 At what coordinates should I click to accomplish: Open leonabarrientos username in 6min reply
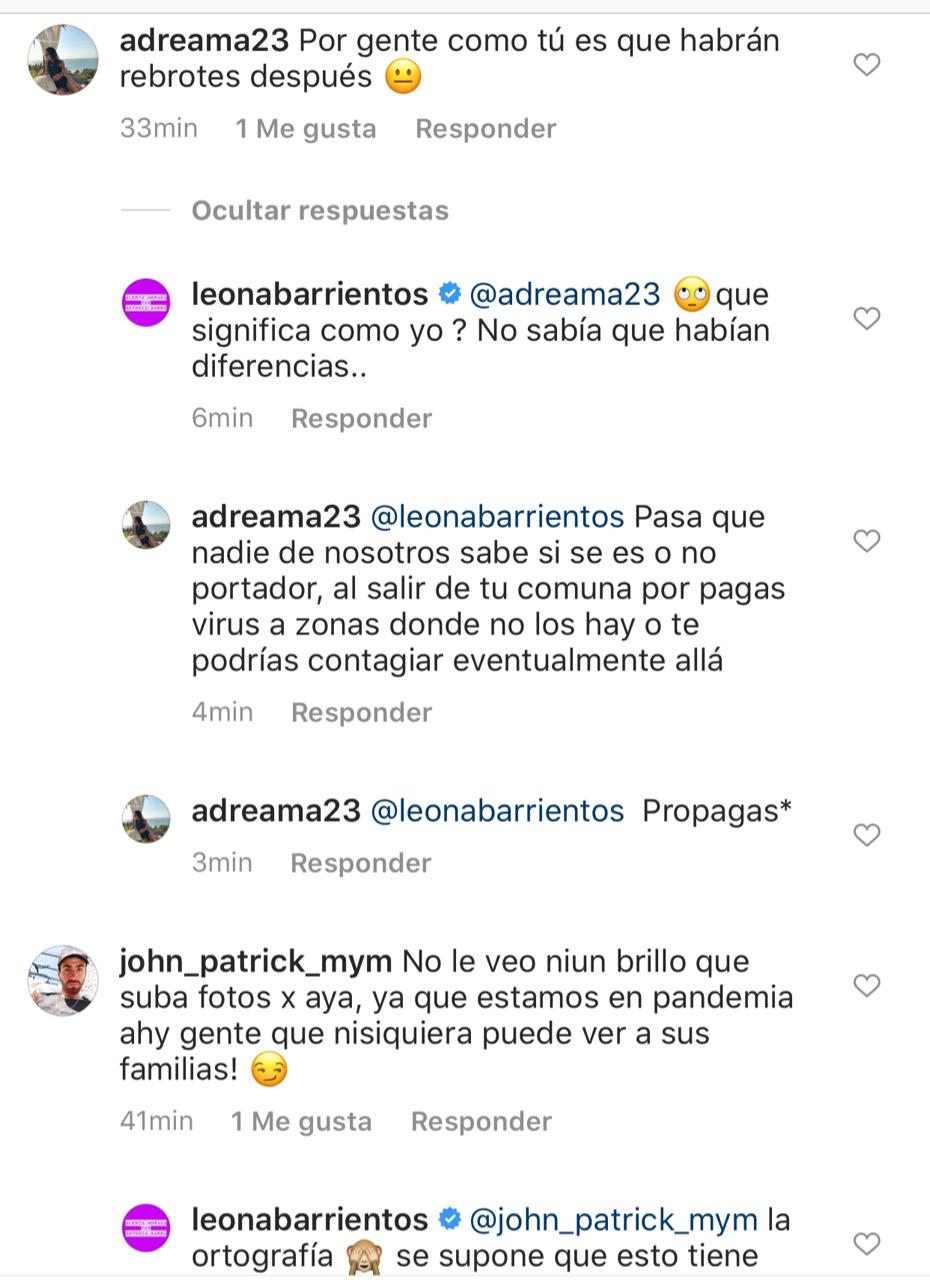310,294
